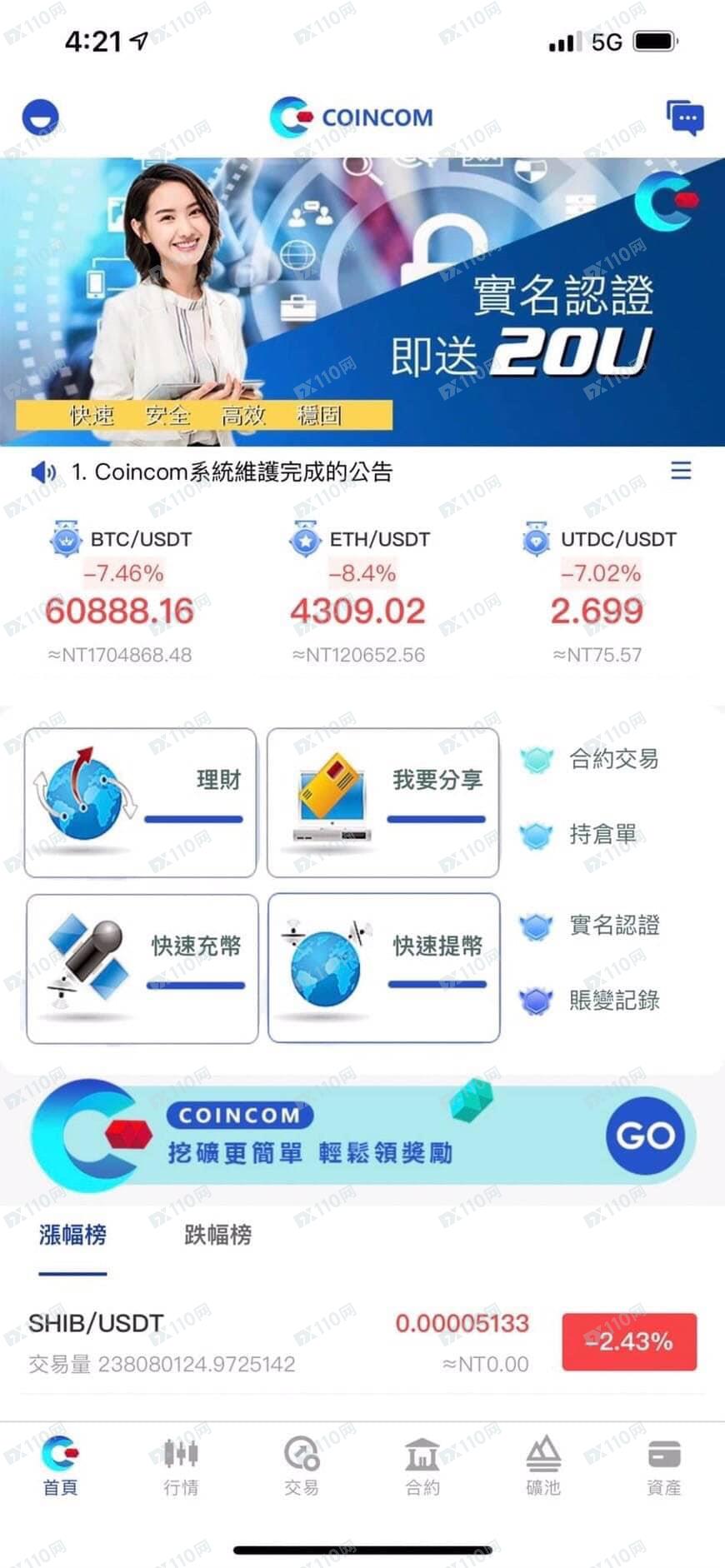Viewport: 725px width, 1568px height.
Task: Open the 理財 card
Action: [x=140, y=802]
